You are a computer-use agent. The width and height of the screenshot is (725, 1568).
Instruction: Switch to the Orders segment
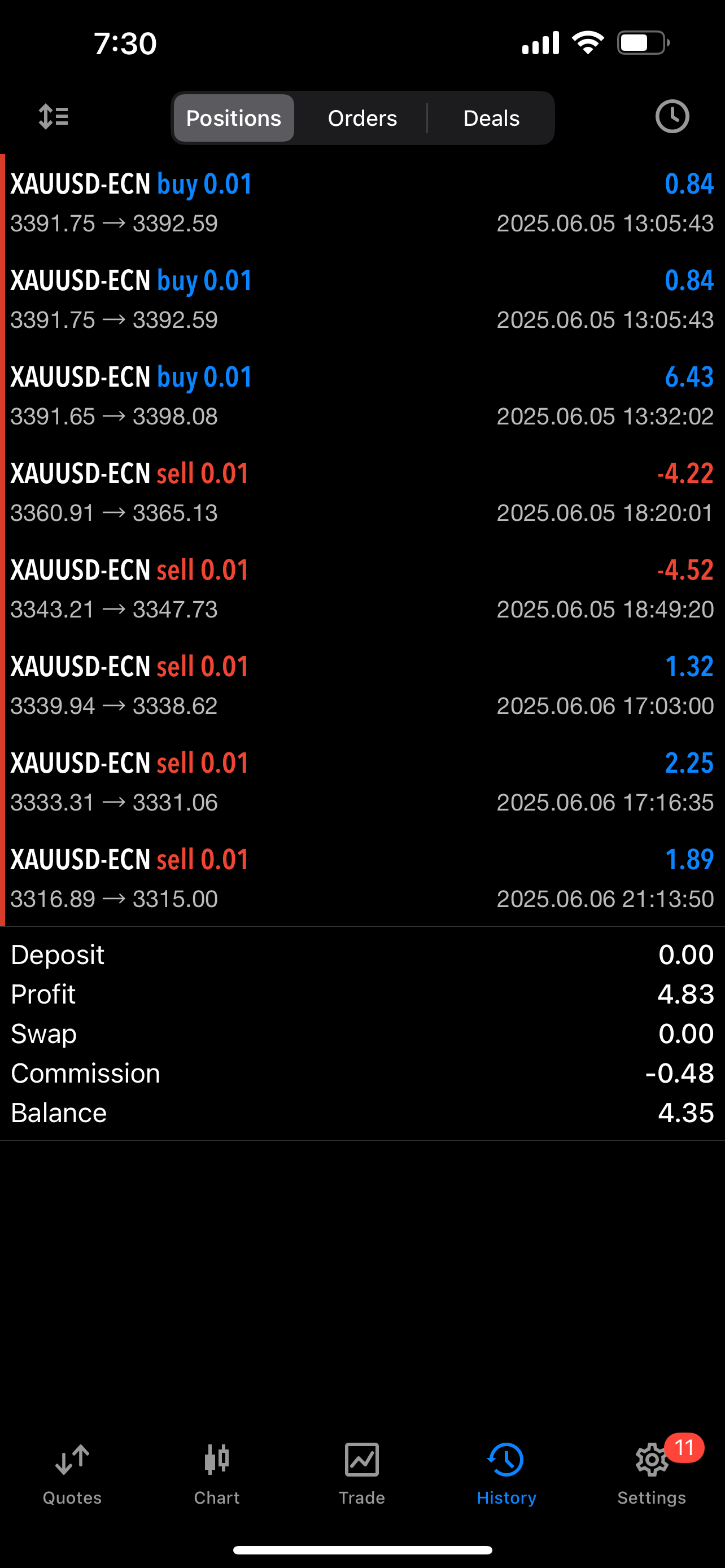click(362, 118)
